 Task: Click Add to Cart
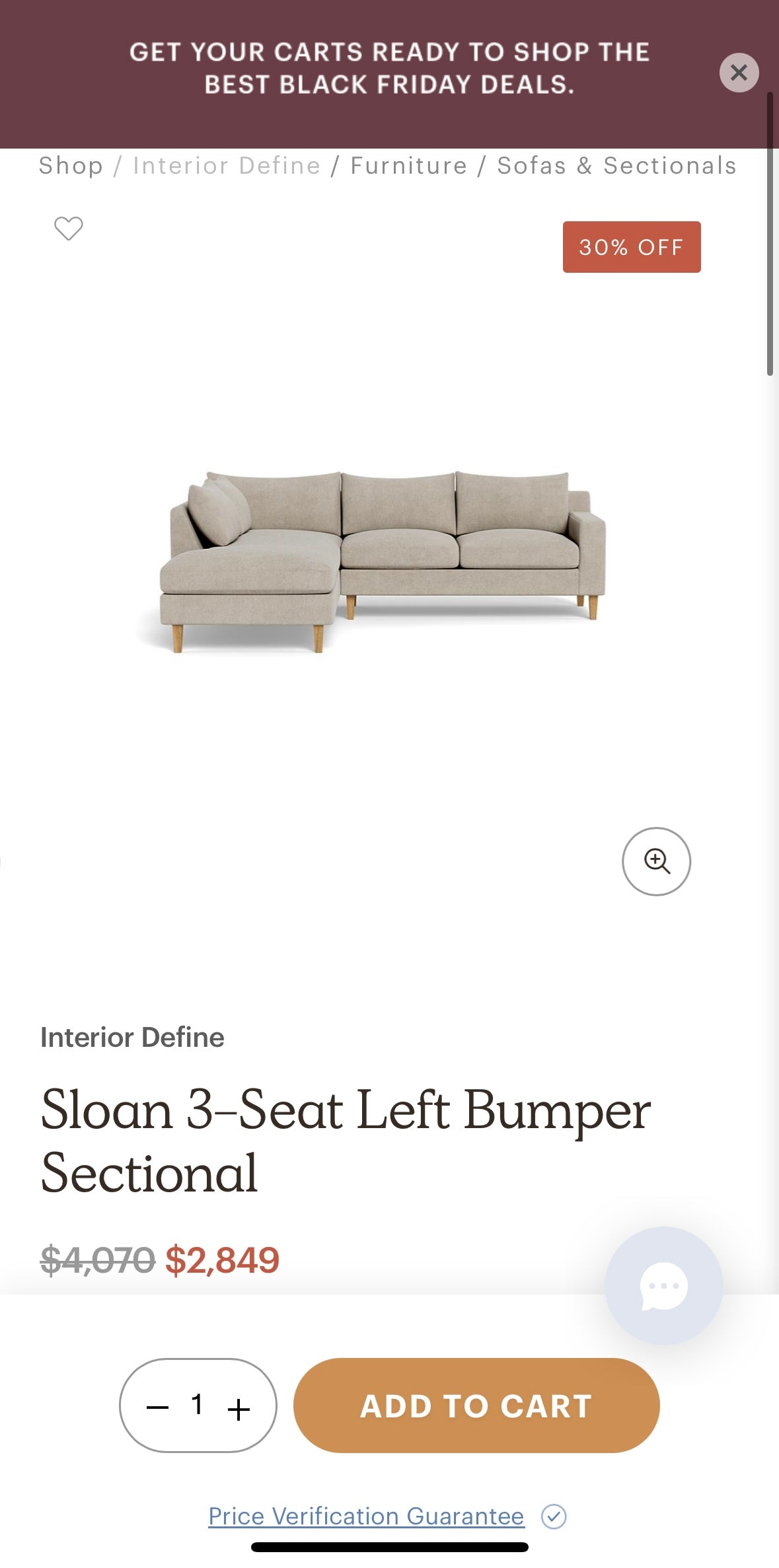(475, 1406)
